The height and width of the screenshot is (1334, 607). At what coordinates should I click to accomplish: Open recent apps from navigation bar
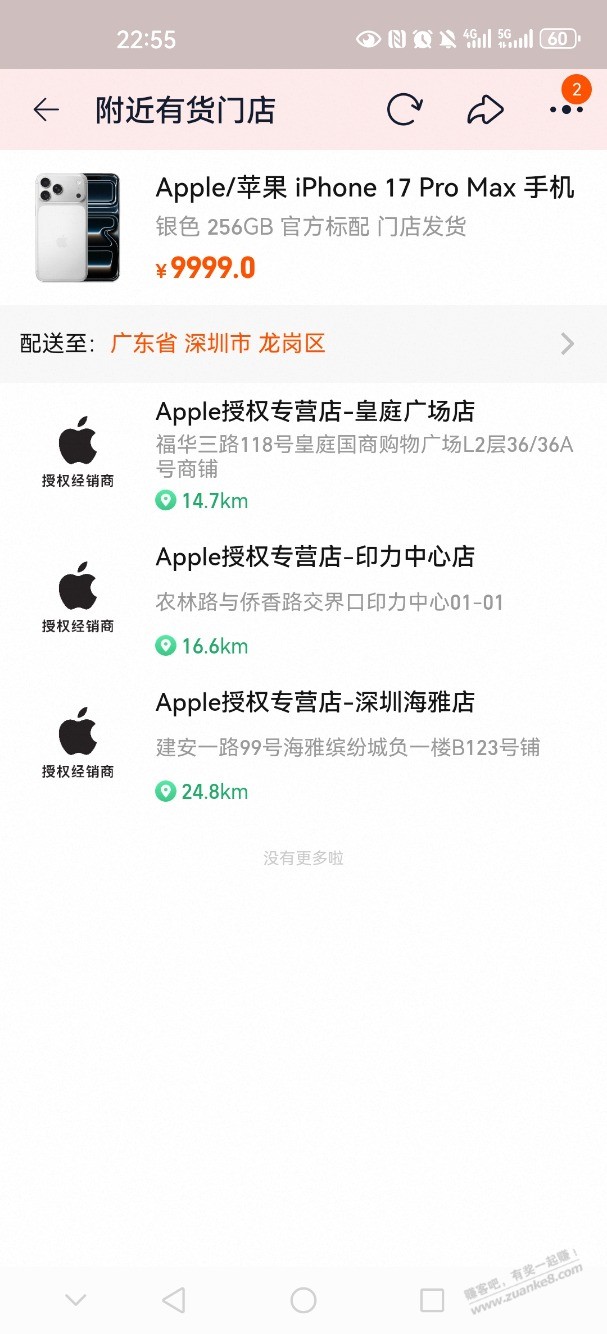tap(432, 1300)
